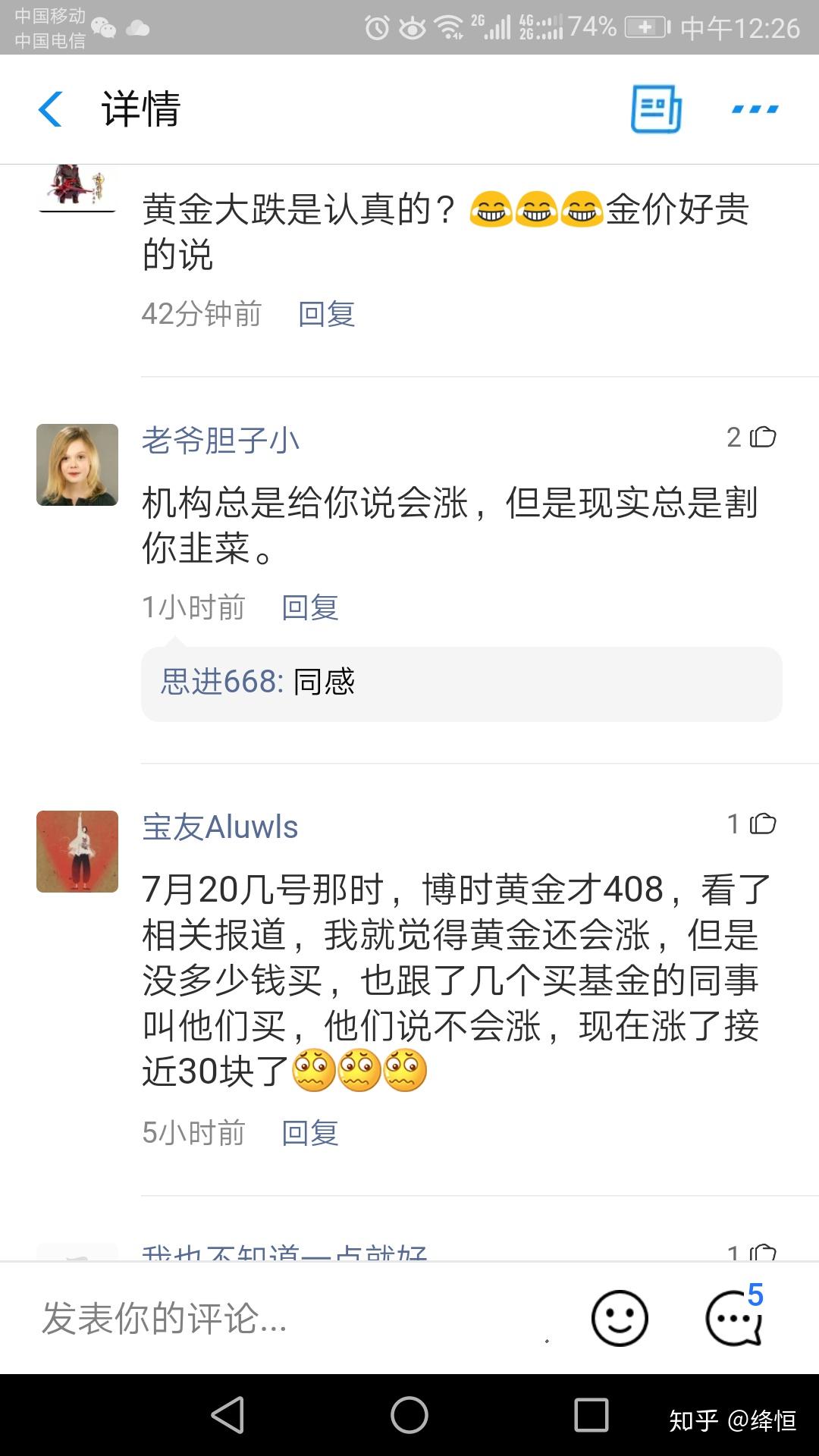View 宝友Aluwls's avatar
This screenshot has height=1456, width=819.
pos(77,852)
